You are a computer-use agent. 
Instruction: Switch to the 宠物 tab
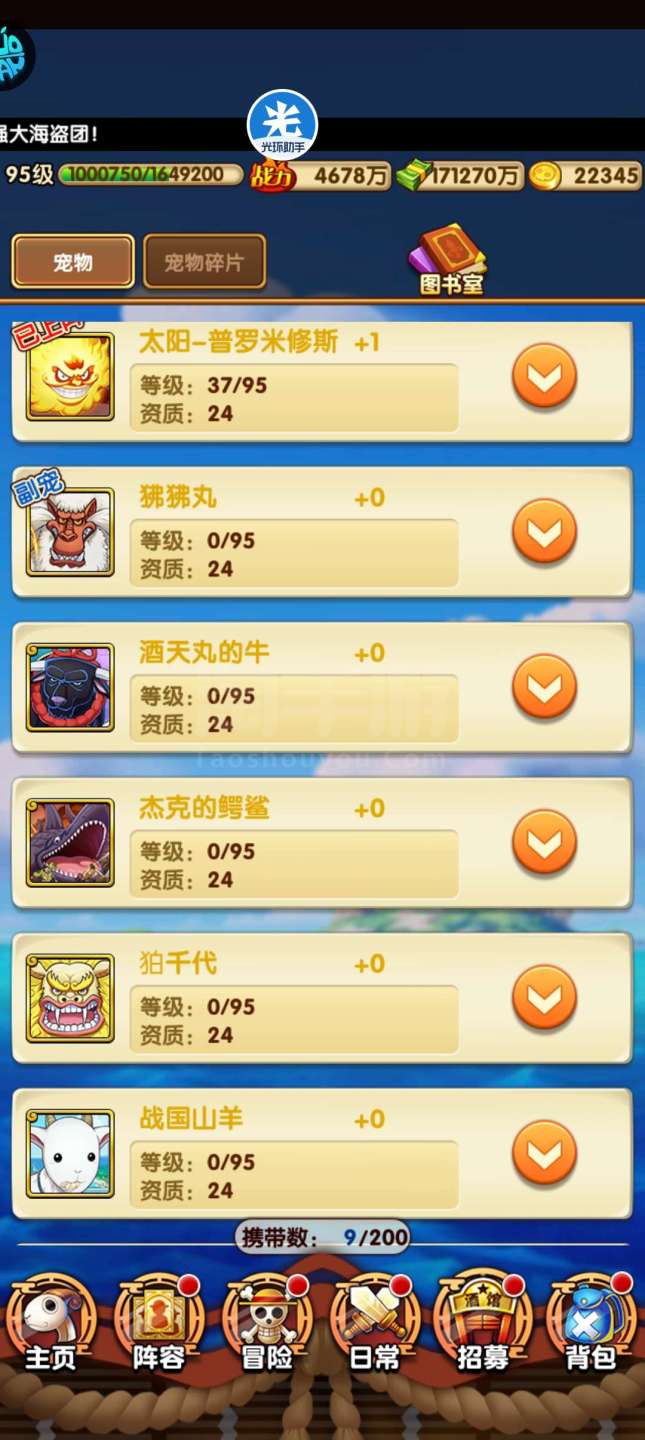point(73,262)
